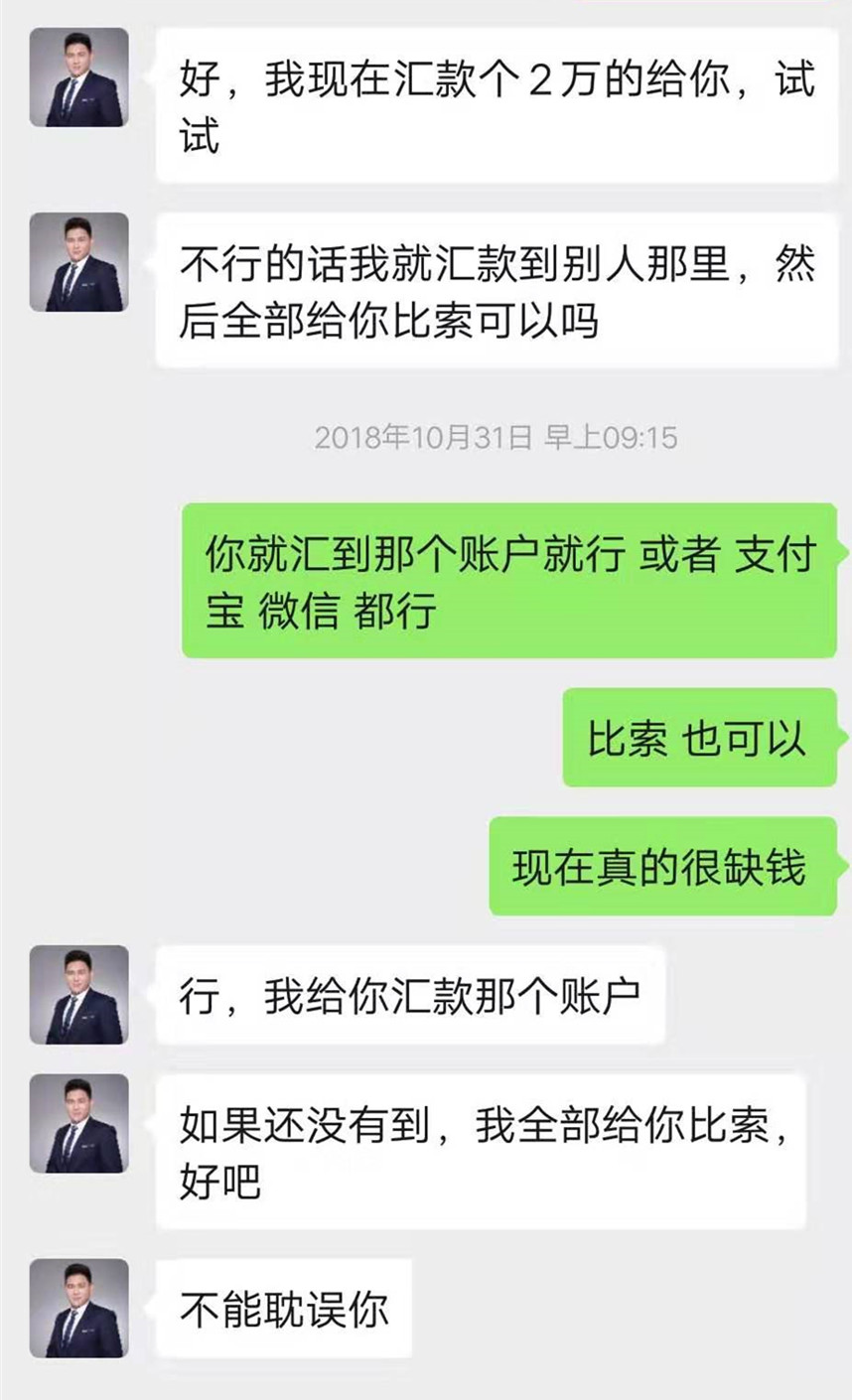The height and width of the screenshot is (1400, 852).
Task: Open profile from avatar beside 行，我给你汇款那个账户
Action: (x=78, y=995)
